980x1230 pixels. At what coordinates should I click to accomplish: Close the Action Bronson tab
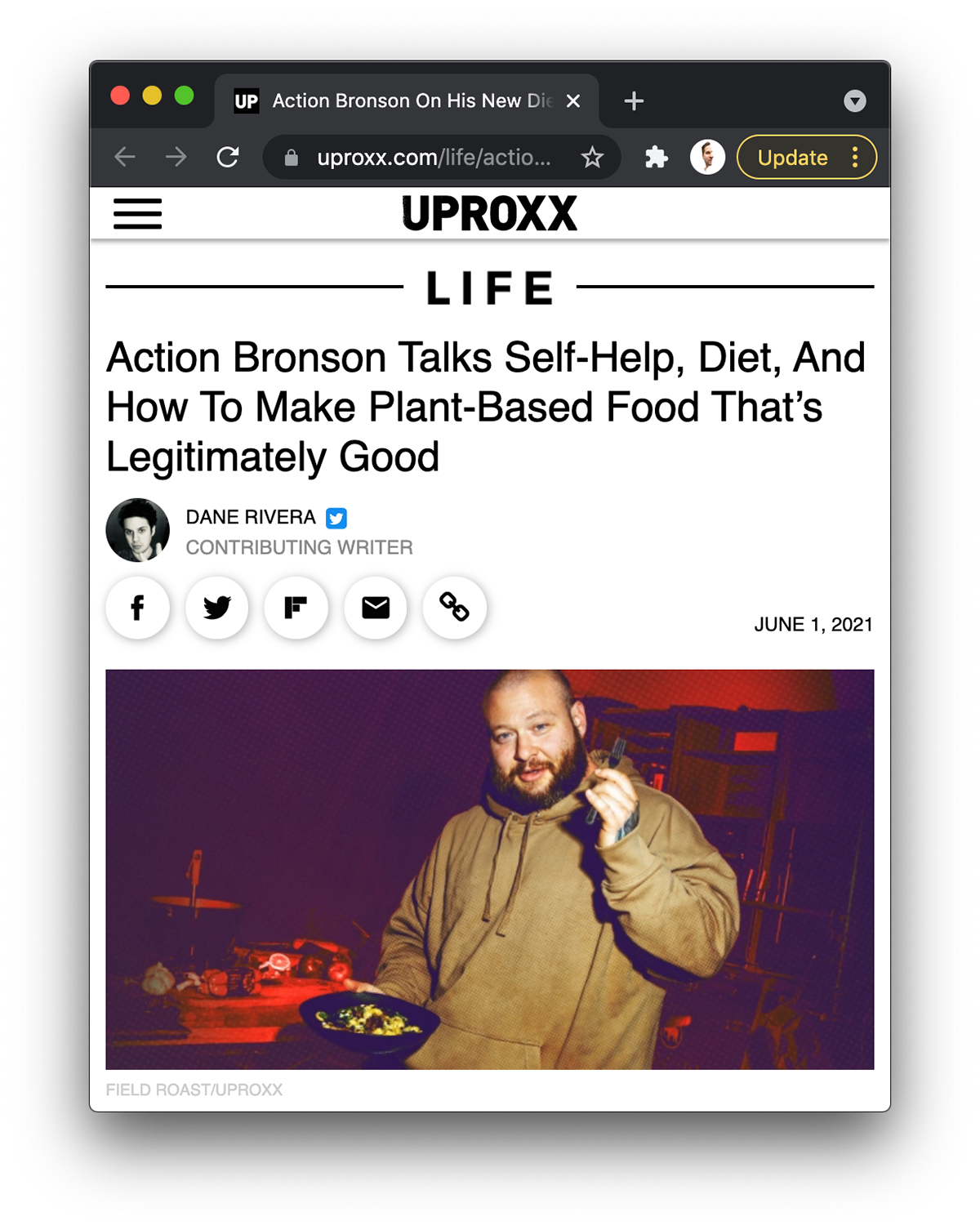pos(573,101)
